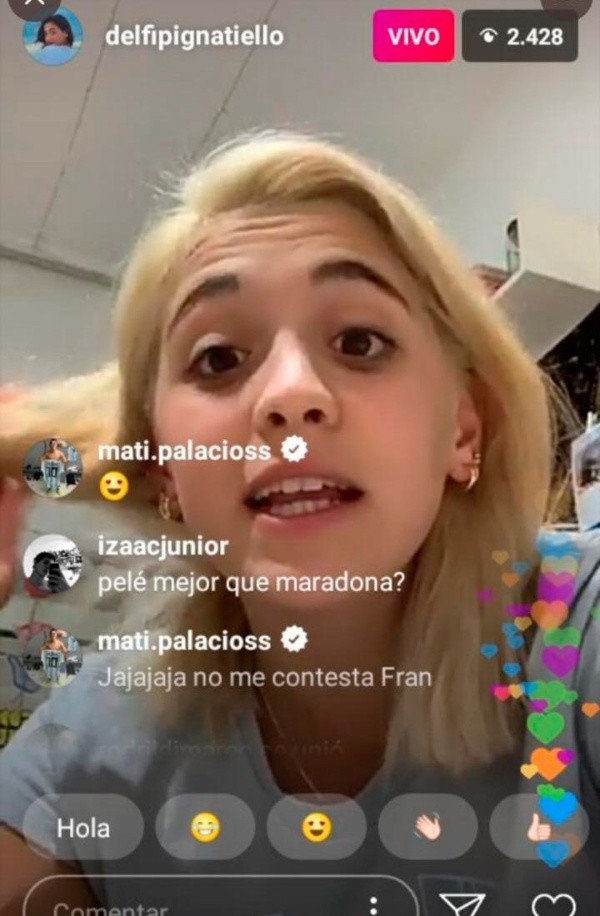Open mati.palacioss's profile from the Fran comment

[x=52, y=657]
